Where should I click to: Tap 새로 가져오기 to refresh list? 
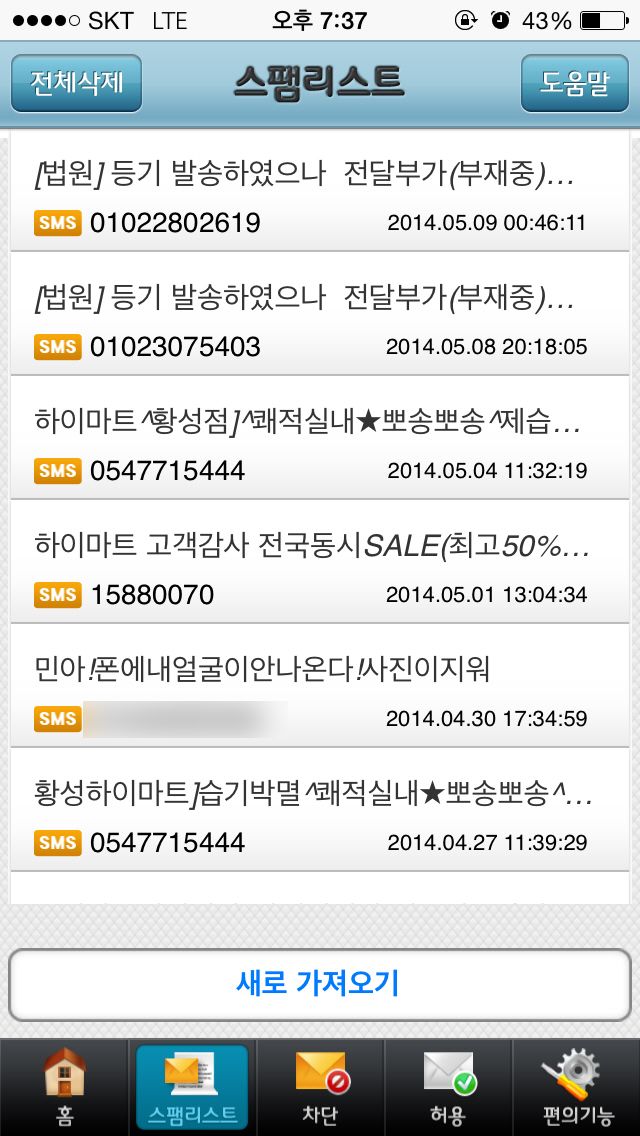(x=320, y=984)
